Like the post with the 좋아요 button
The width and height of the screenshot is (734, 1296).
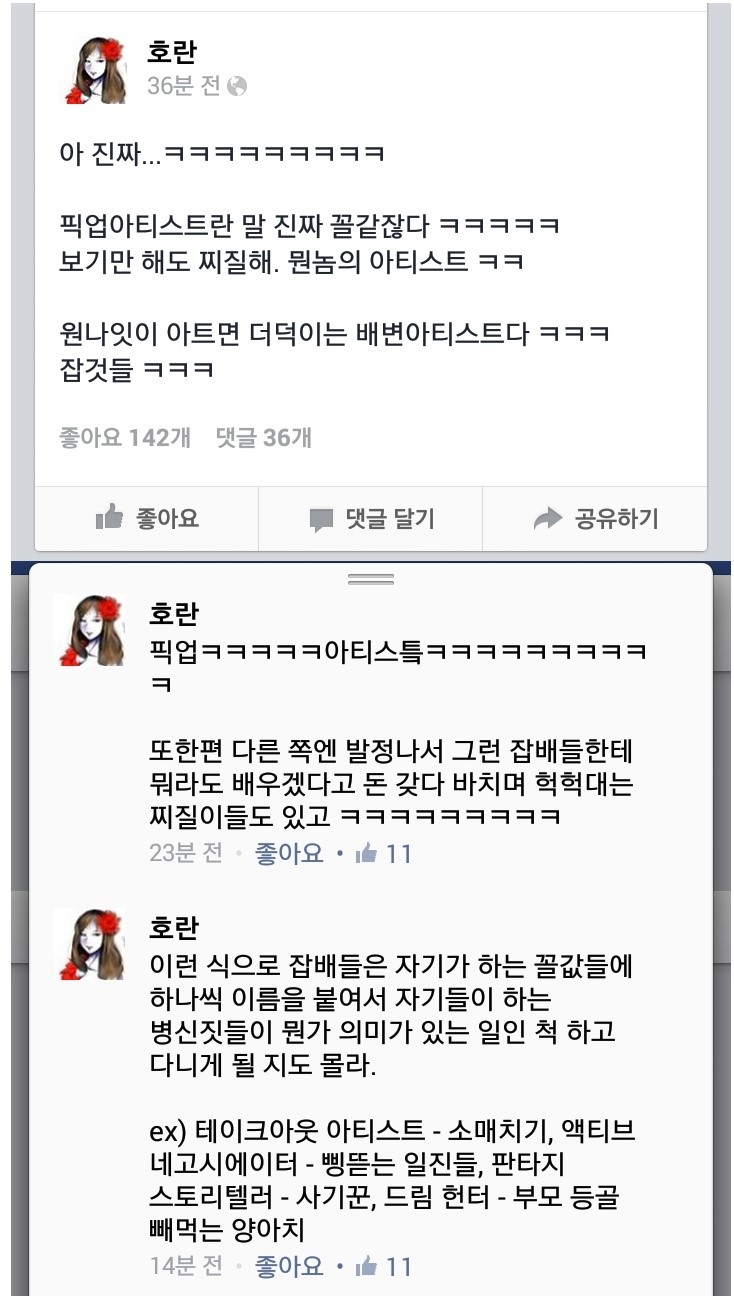(147, 519)
